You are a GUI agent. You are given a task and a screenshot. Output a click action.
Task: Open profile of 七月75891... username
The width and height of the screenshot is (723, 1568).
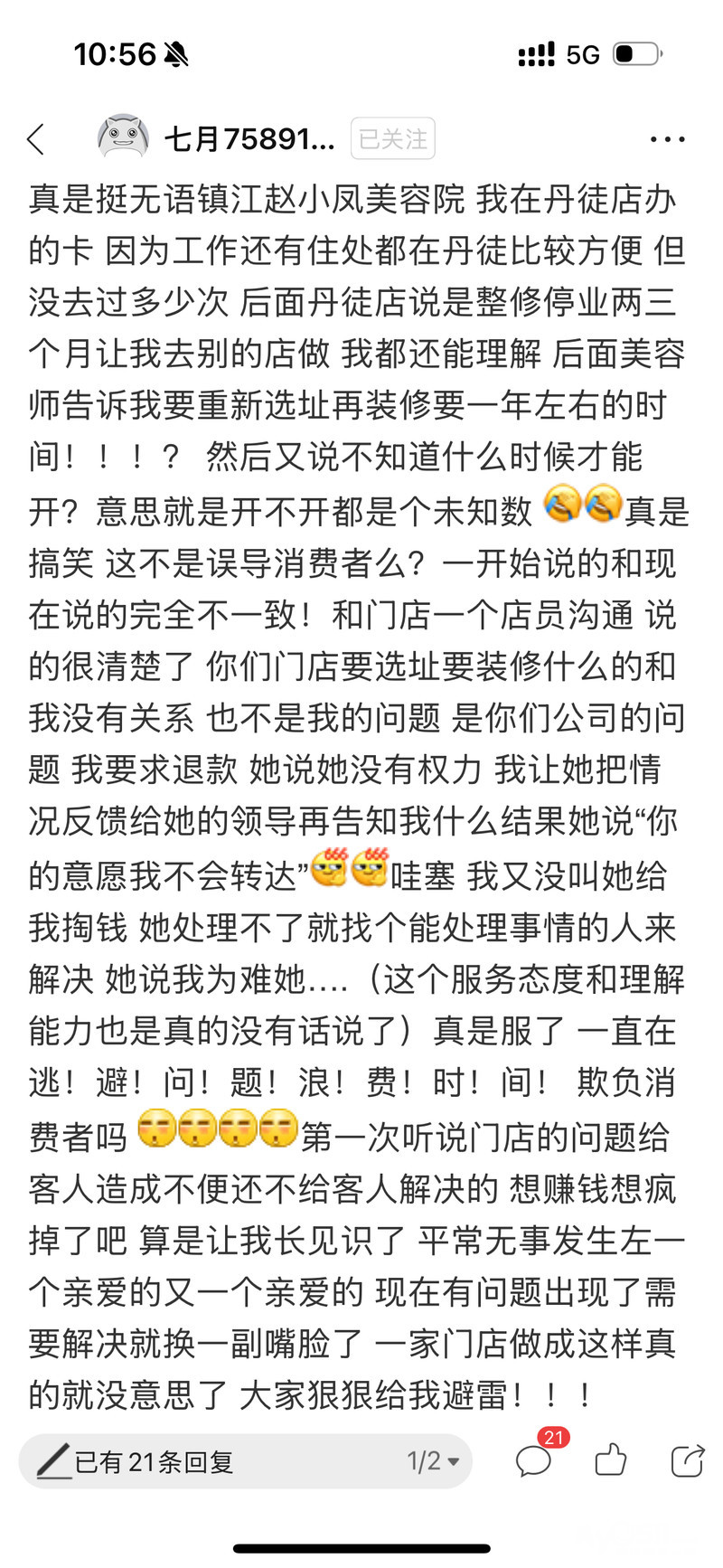(x=249, y=139)
